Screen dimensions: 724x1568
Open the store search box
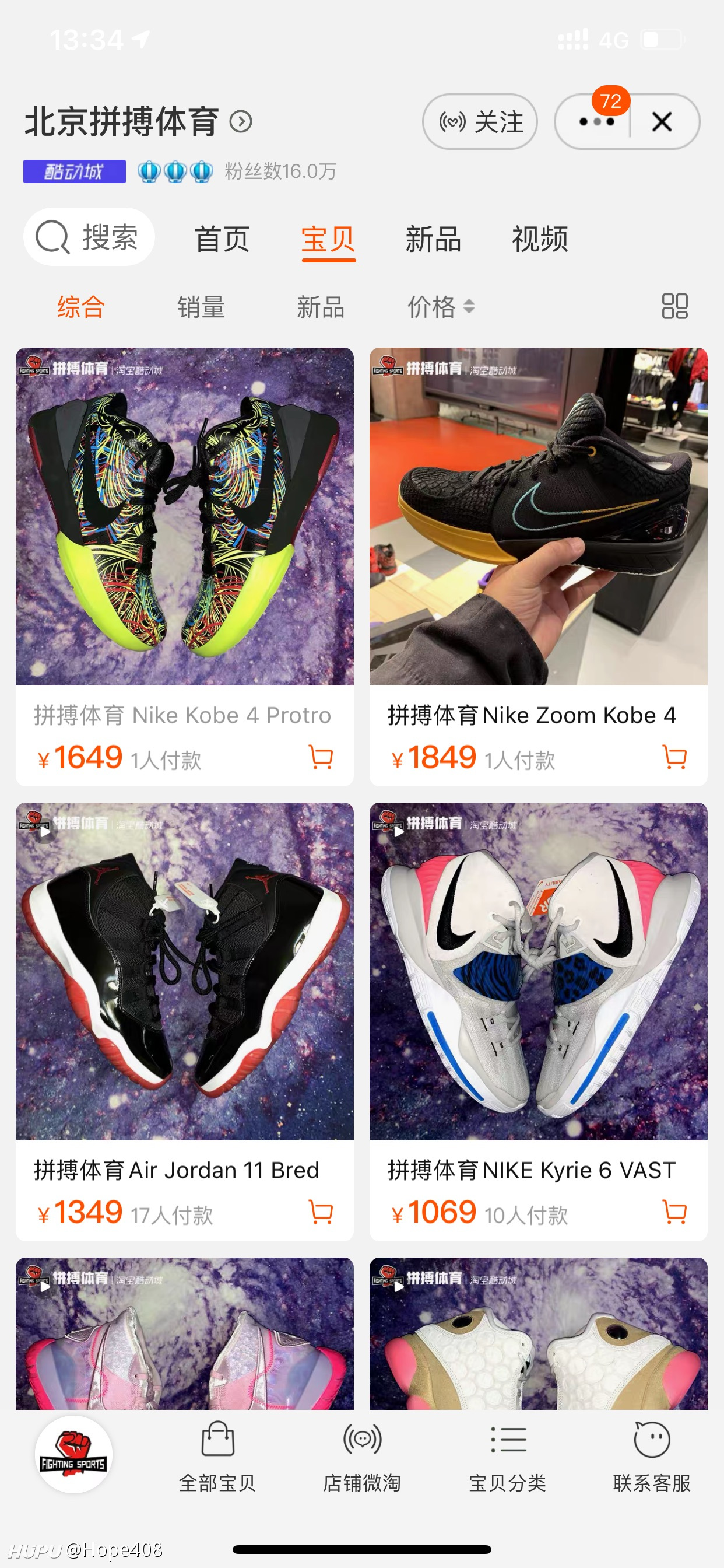tap(89, 237)
